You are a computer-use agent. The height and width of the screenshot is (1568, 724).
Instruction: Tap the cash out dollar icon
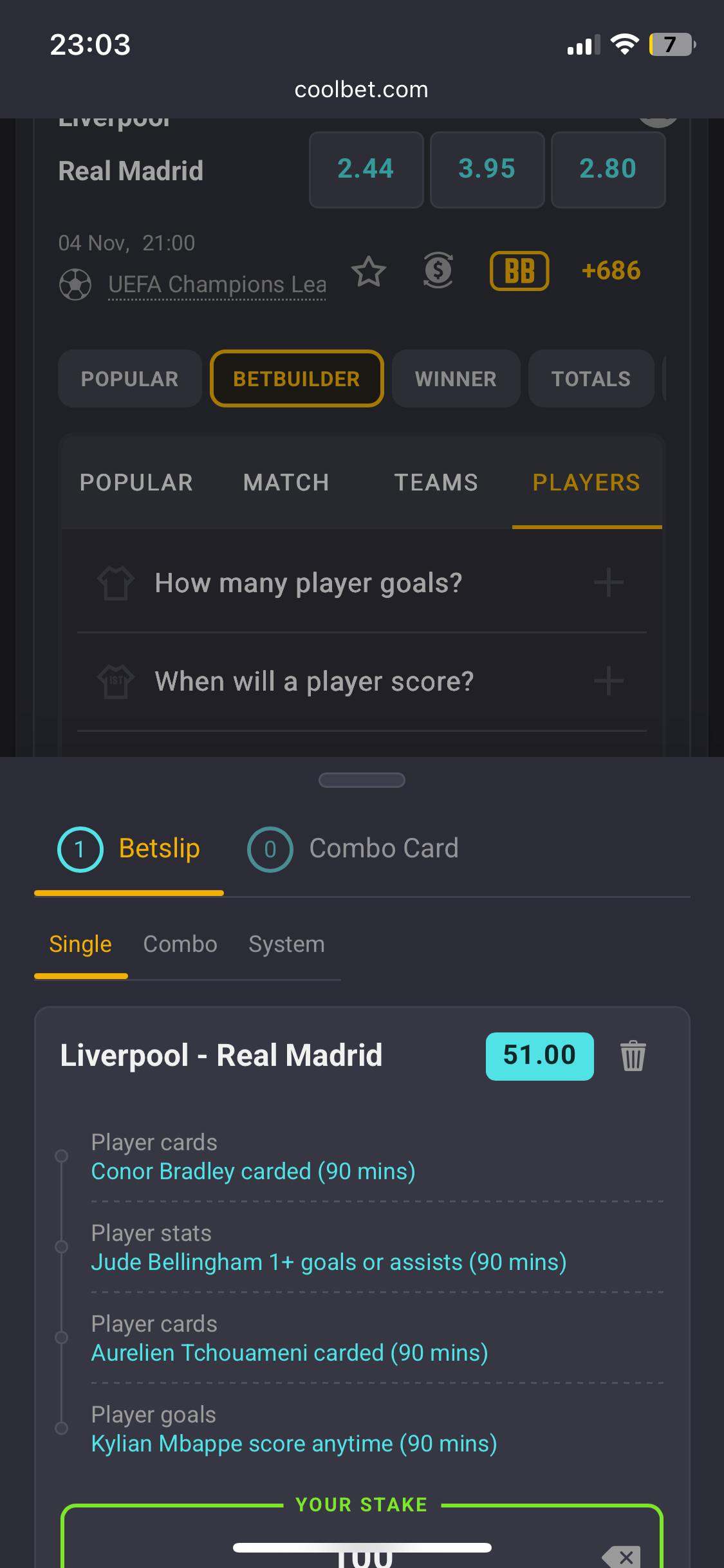[x=438, y=270]
